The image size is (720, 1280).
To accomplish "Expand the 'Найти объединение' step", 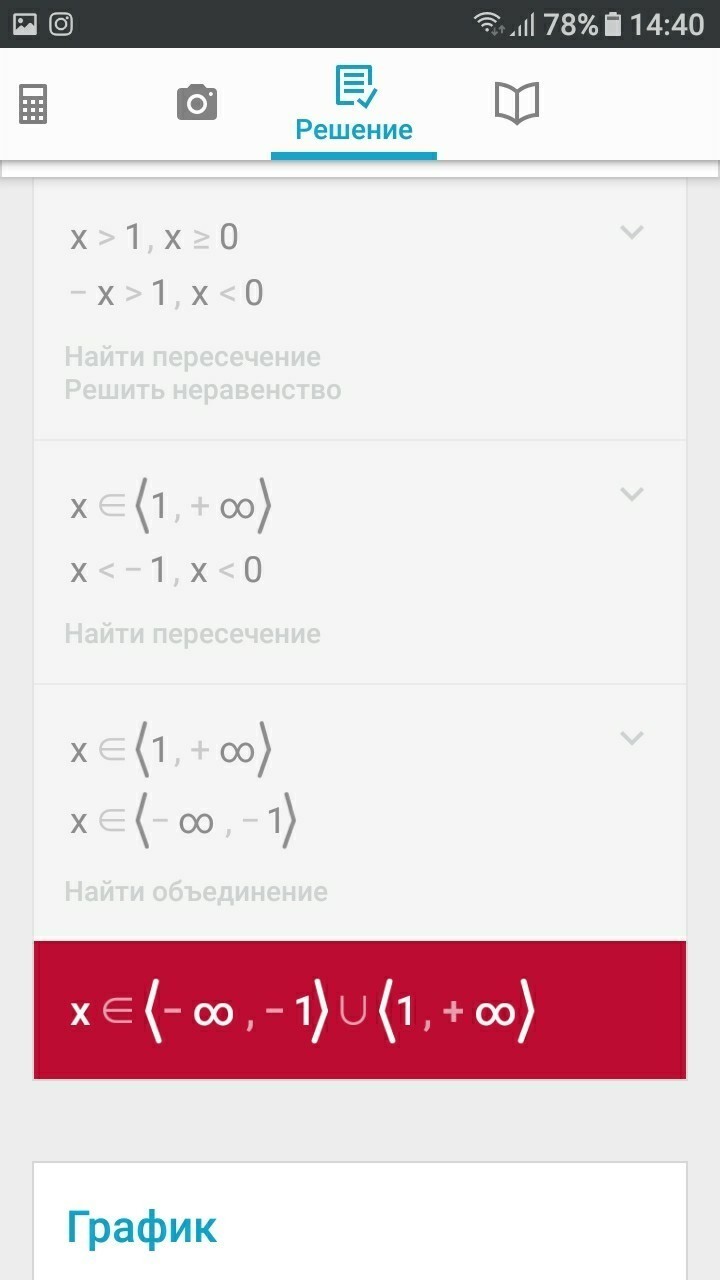I will 631,739.
